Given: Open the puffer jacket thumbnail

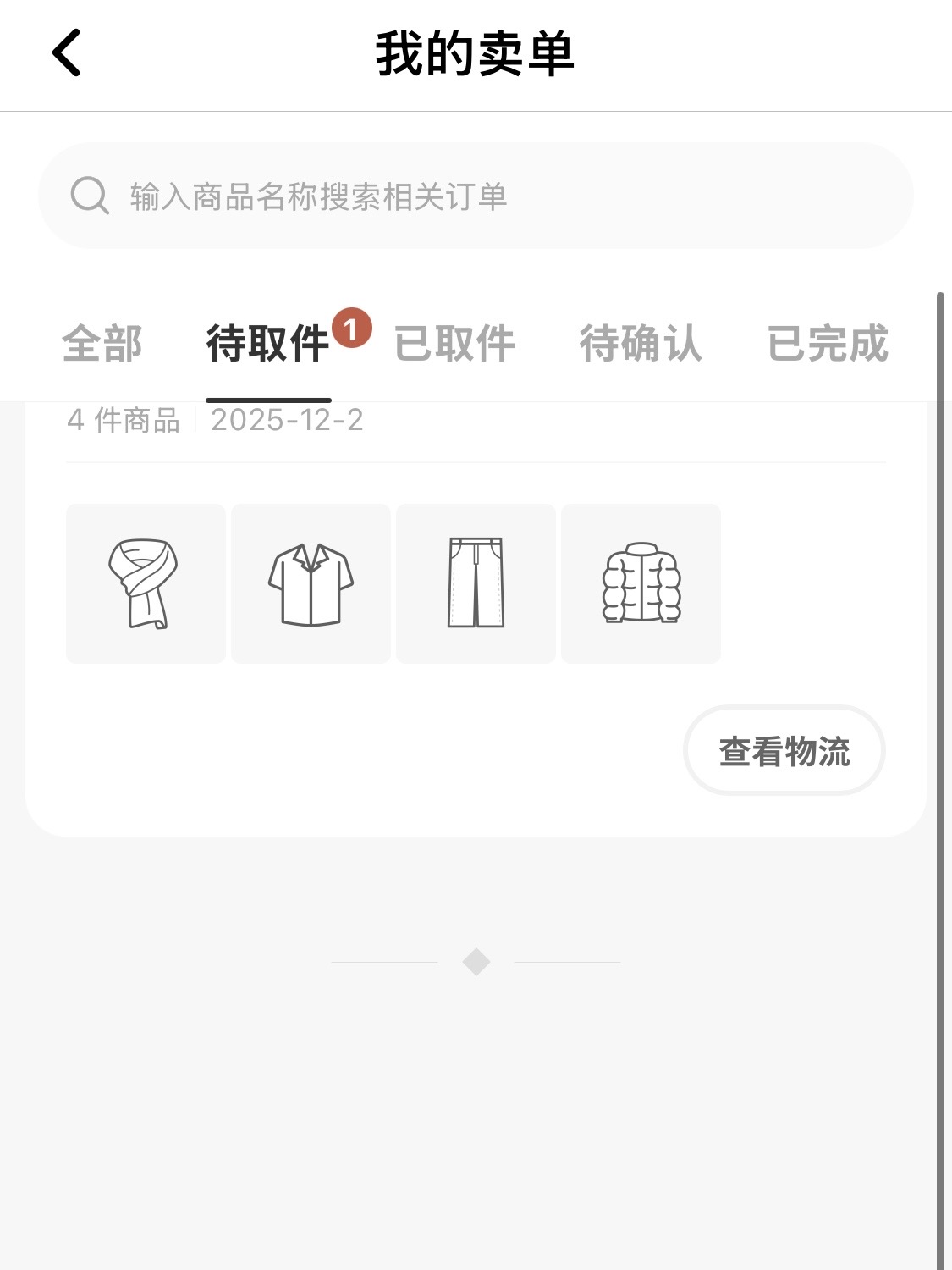Looking at the screenshot, I should pos(641,583).
